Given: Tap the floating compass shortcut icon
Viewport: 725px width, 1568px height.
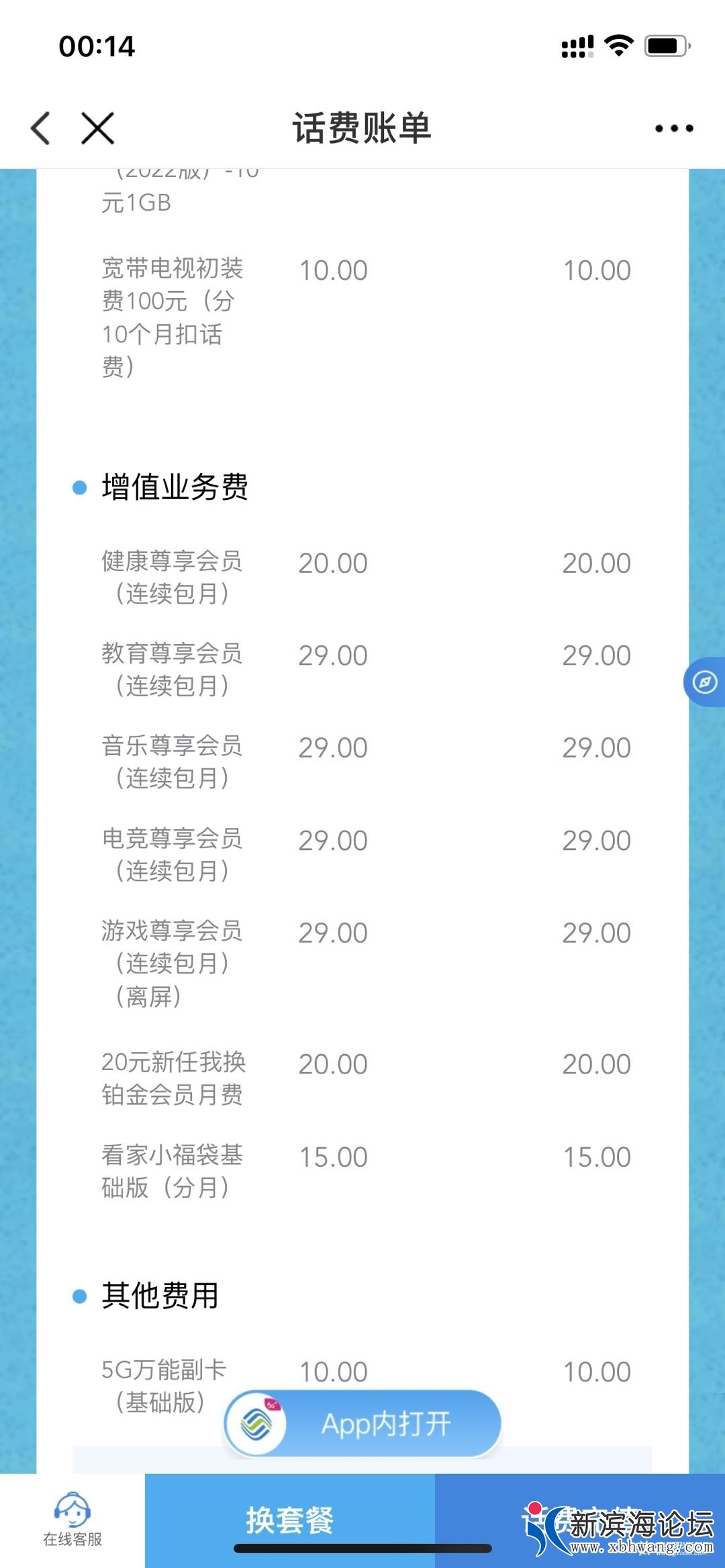Looking at the screenshot, I should (x=704, y=682).
